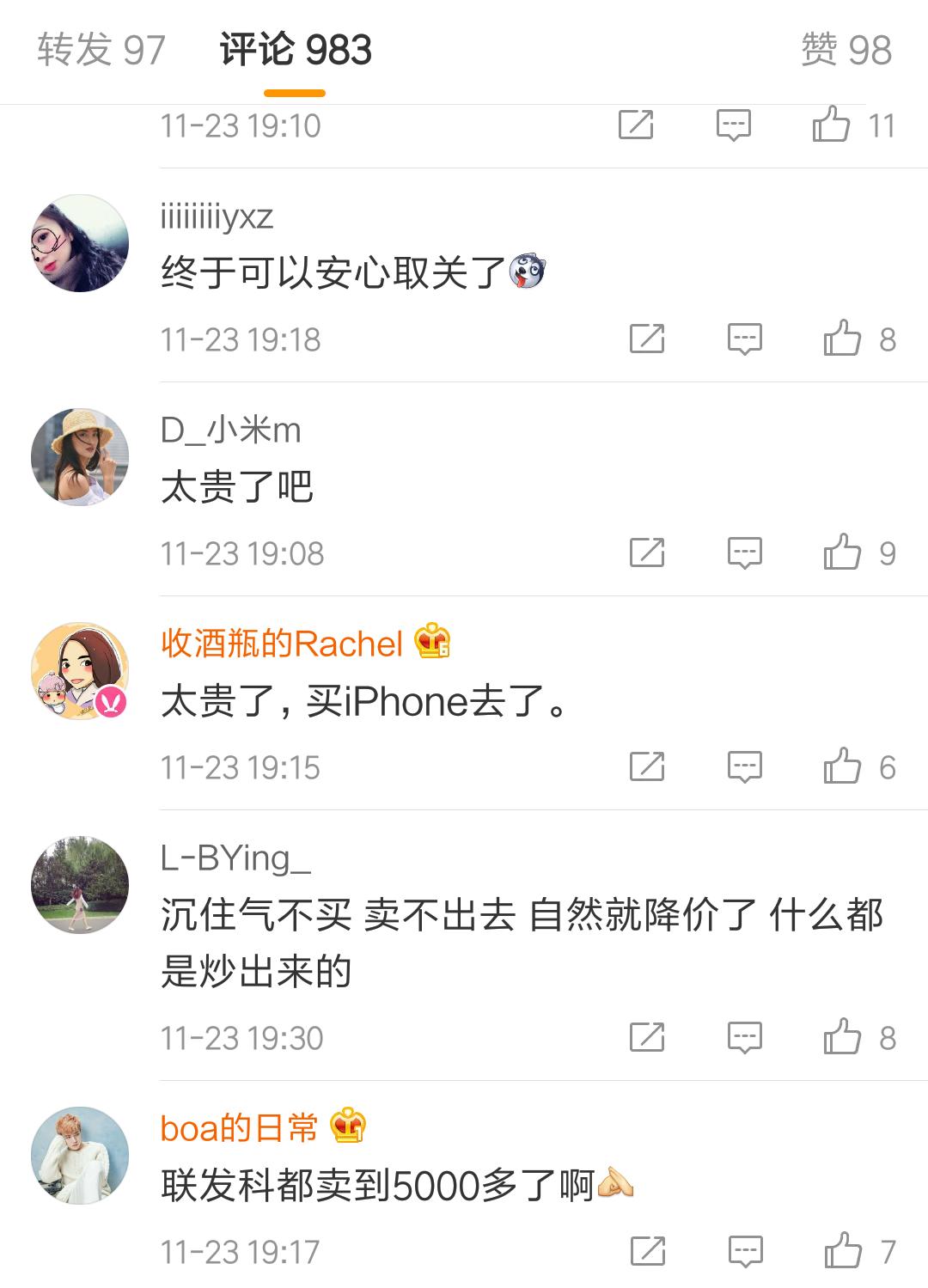Like the comment with 11 likes
This screenshot has width=928, height=1288.
(x=830, y=125)
